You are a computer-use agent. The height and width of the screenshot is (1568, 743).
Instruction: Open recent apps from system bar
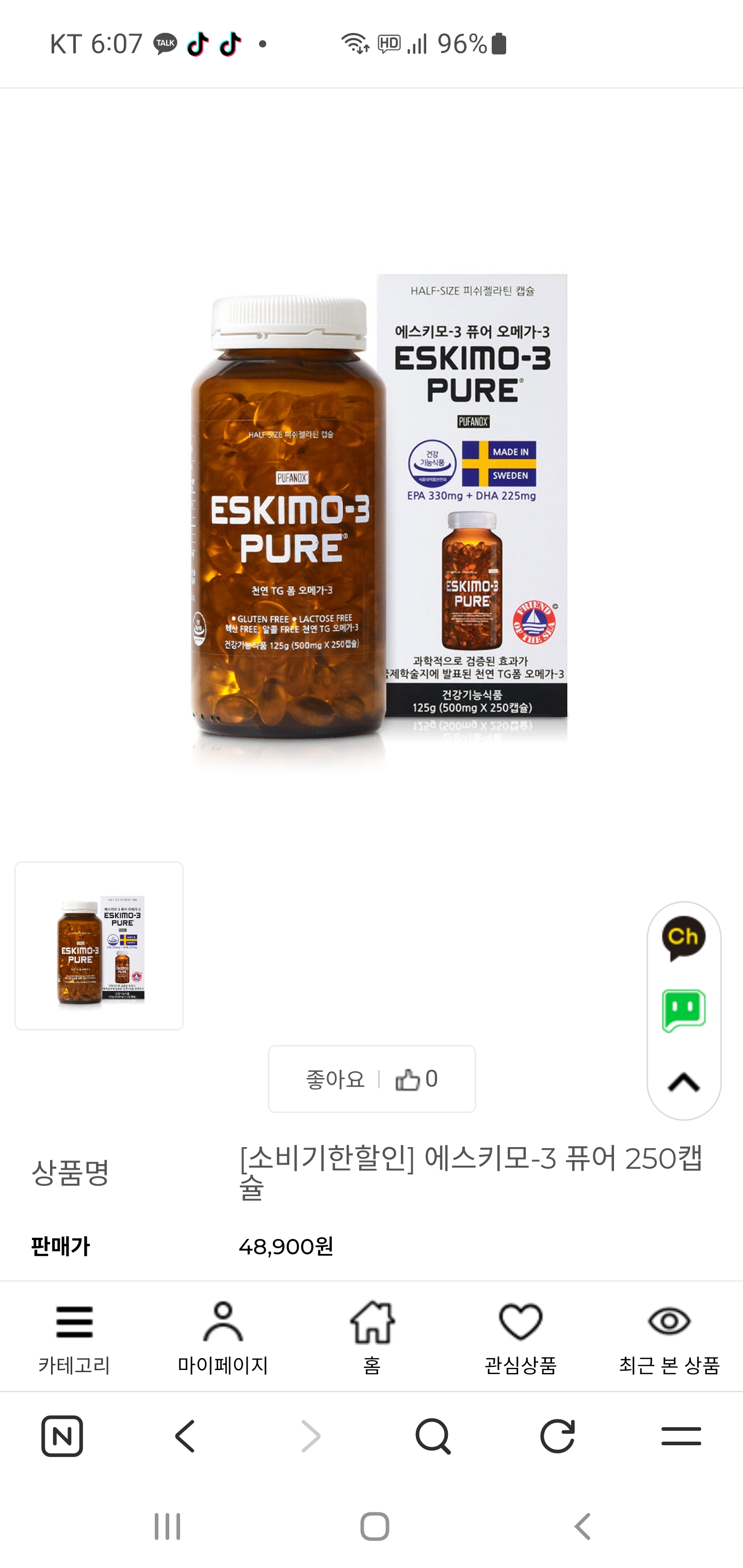167,1527
